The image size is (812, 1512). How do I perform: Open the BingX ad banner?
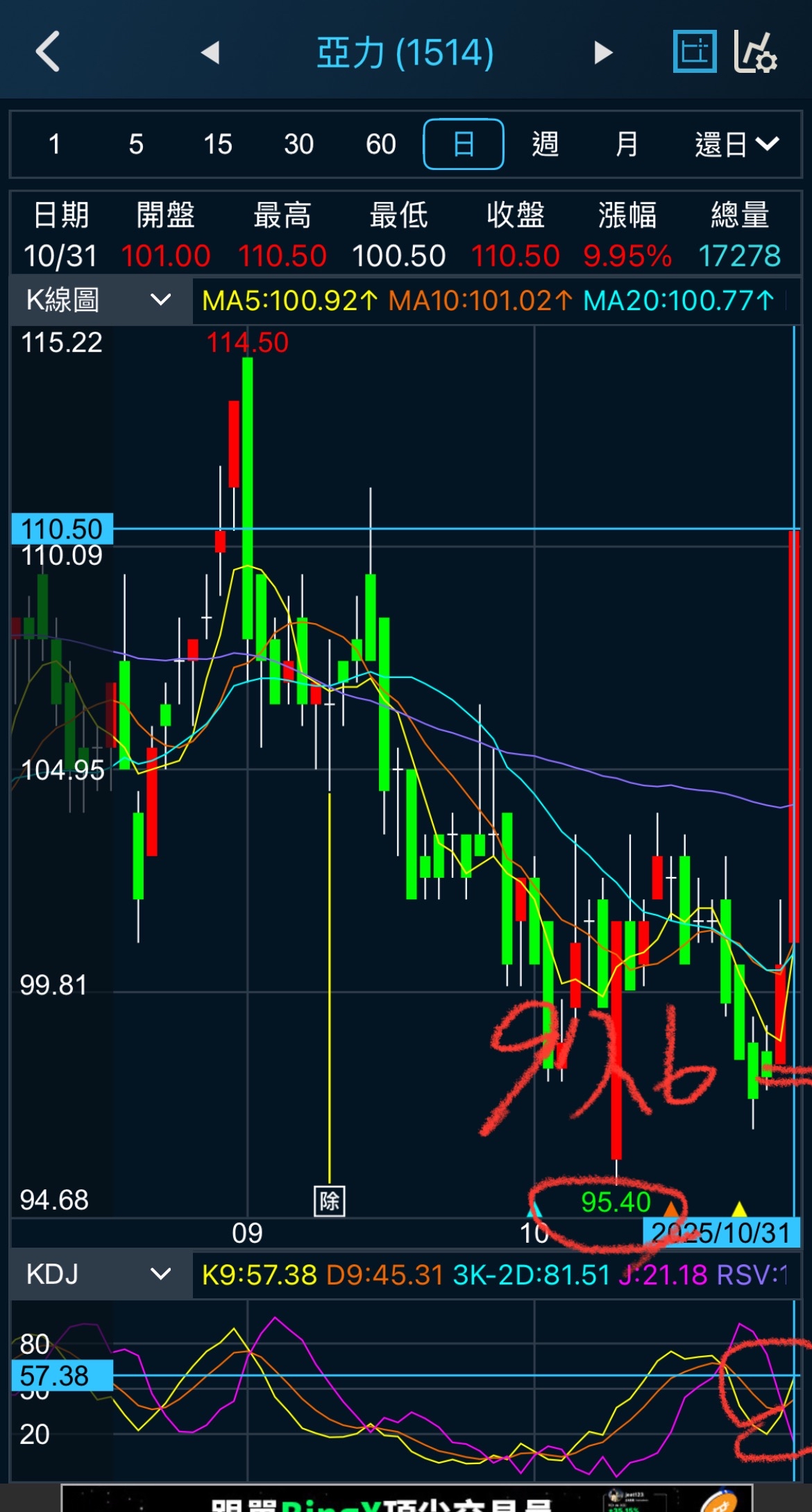[x=406, y=1499]
